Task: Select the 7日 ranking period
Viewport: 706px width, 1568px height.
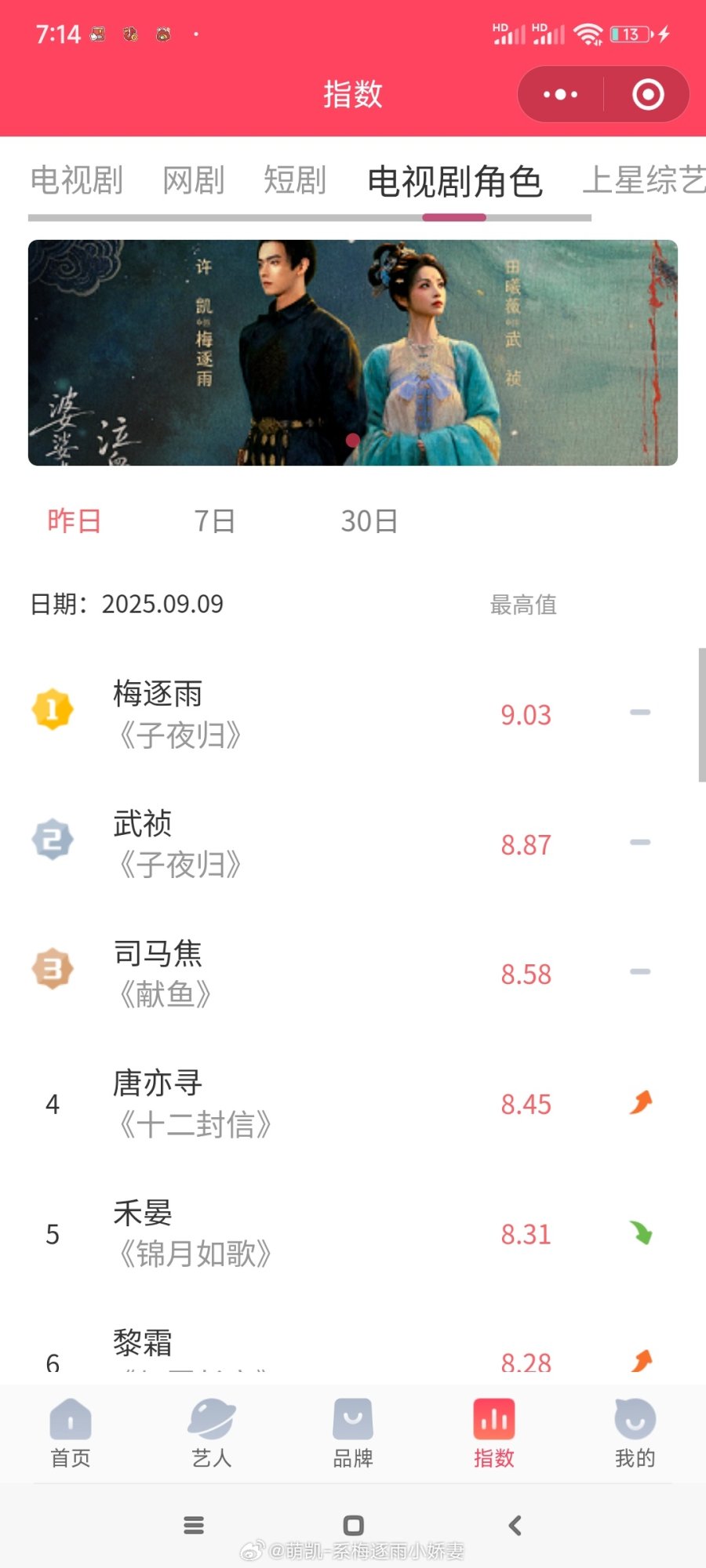Action: [x=214, y=521]
